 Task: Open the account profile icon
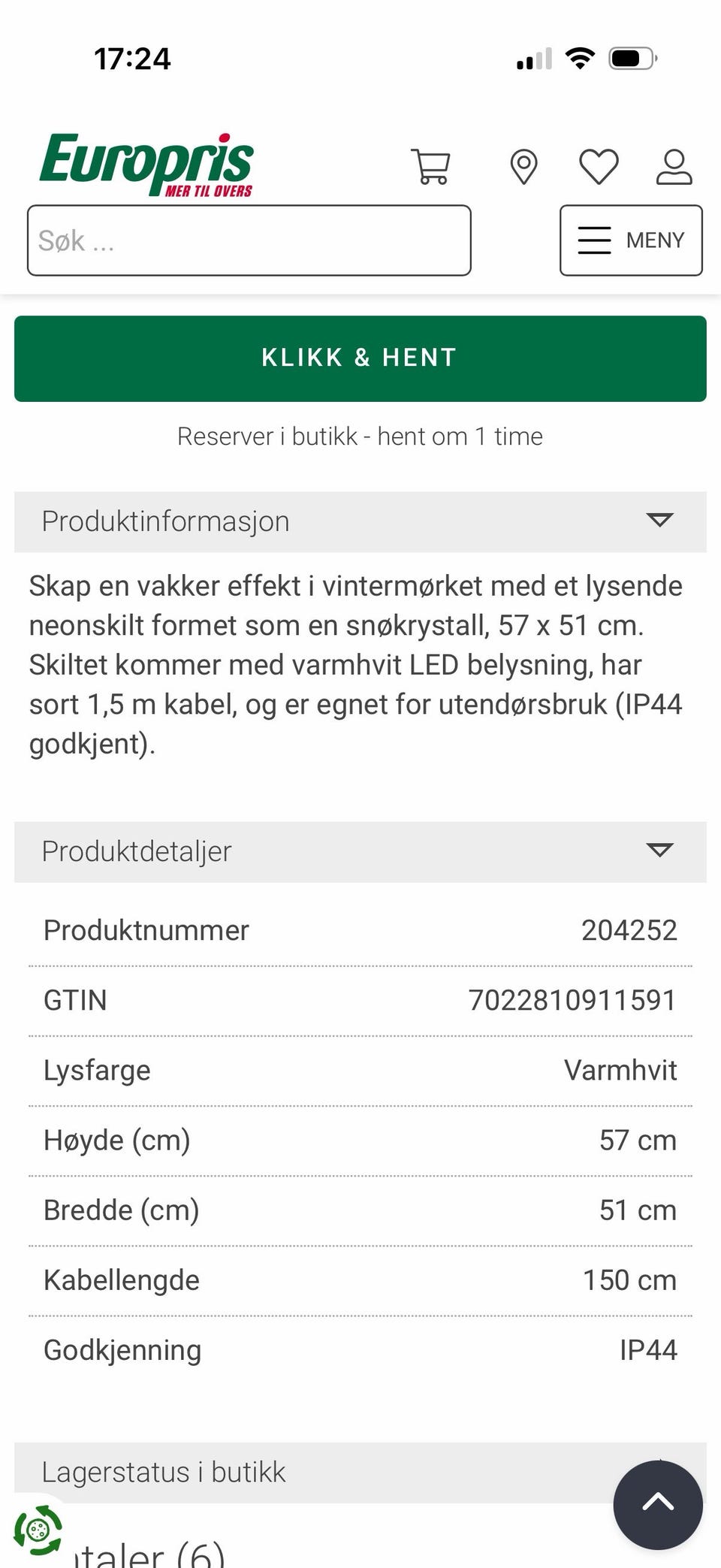tap(674, 166)
